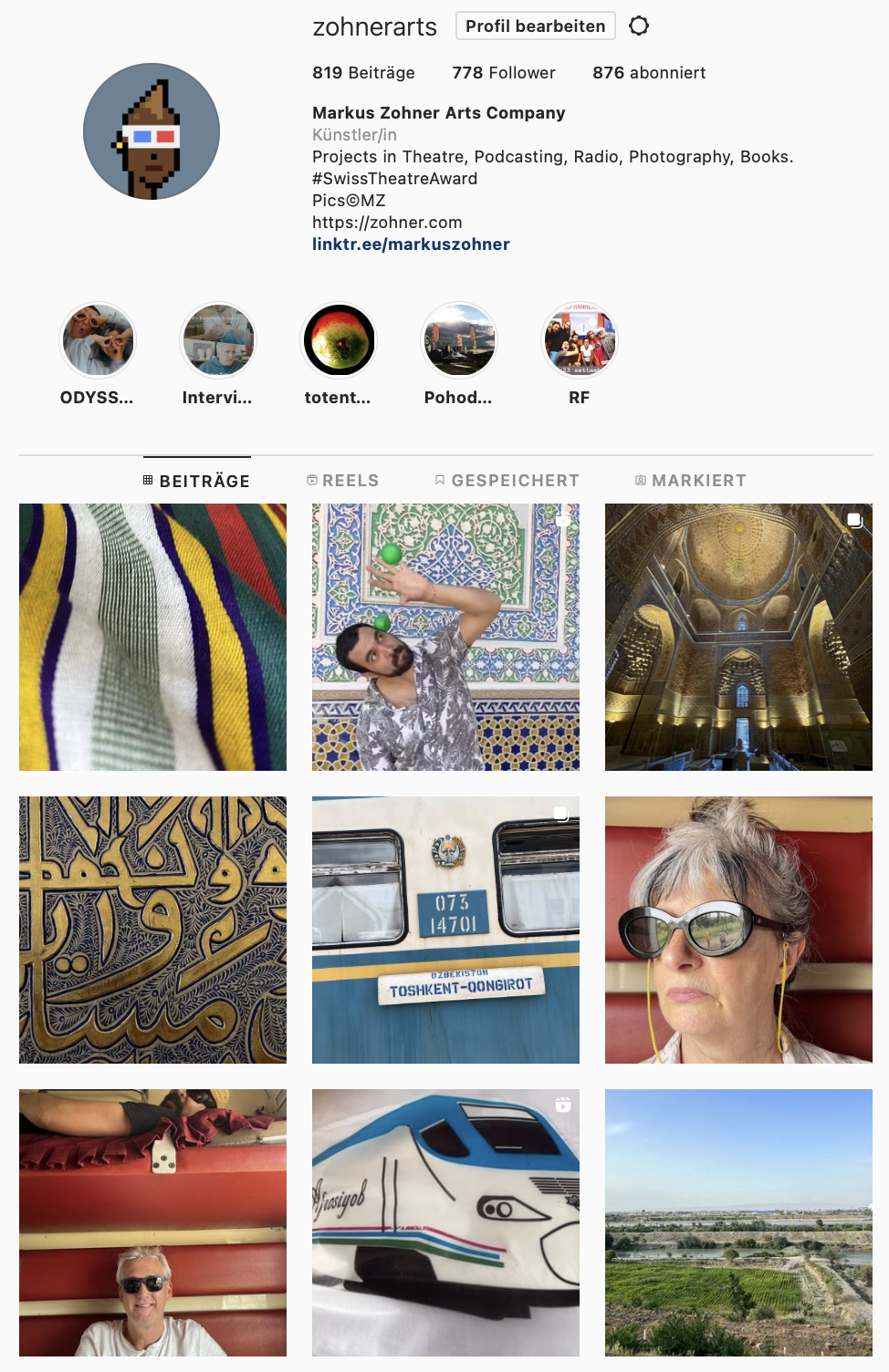Open the ODYSS... story highlight
Image resolution: width=889 pixels, height=1372 pixels.
(x=98, y=341)
